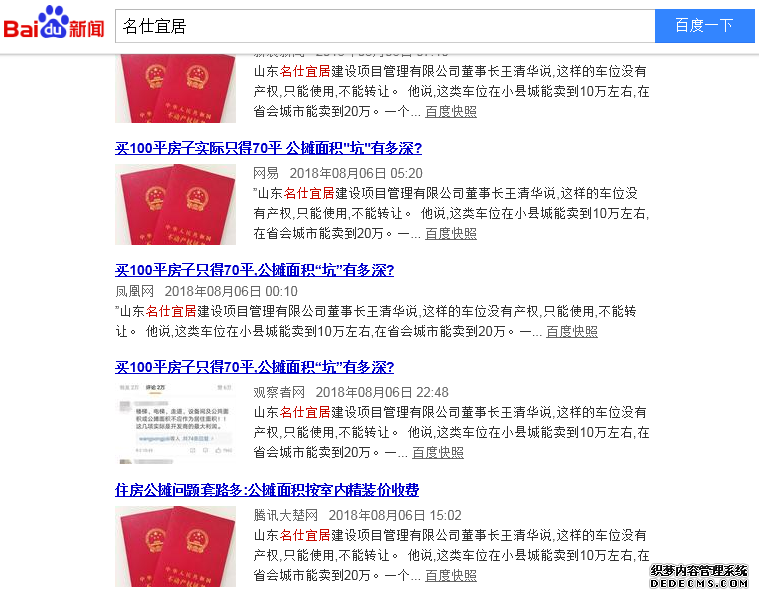Tap the 百度一下 search button

(x=704, y=26)
